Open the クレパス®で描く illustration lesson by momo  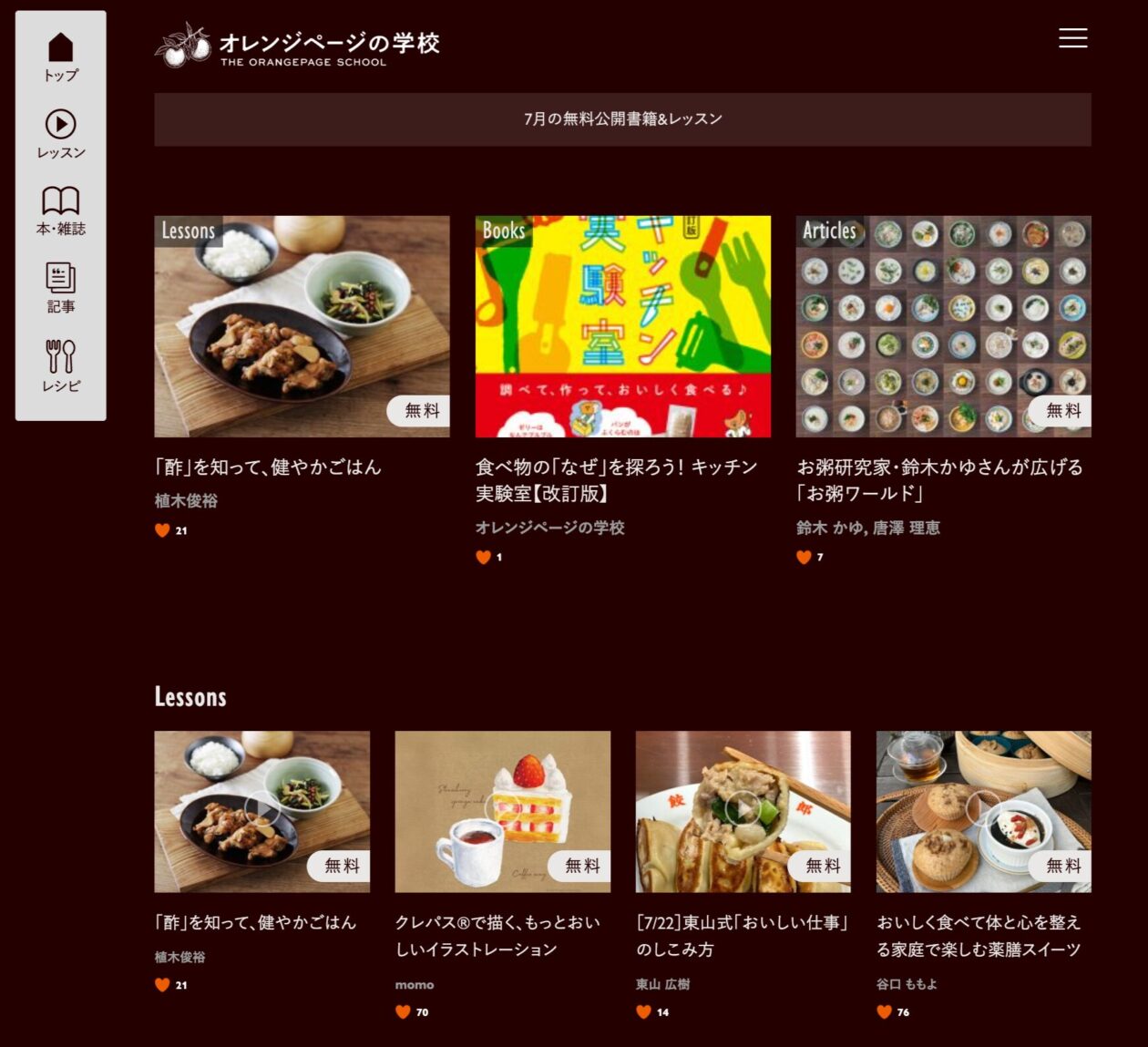tap(502, 811)
